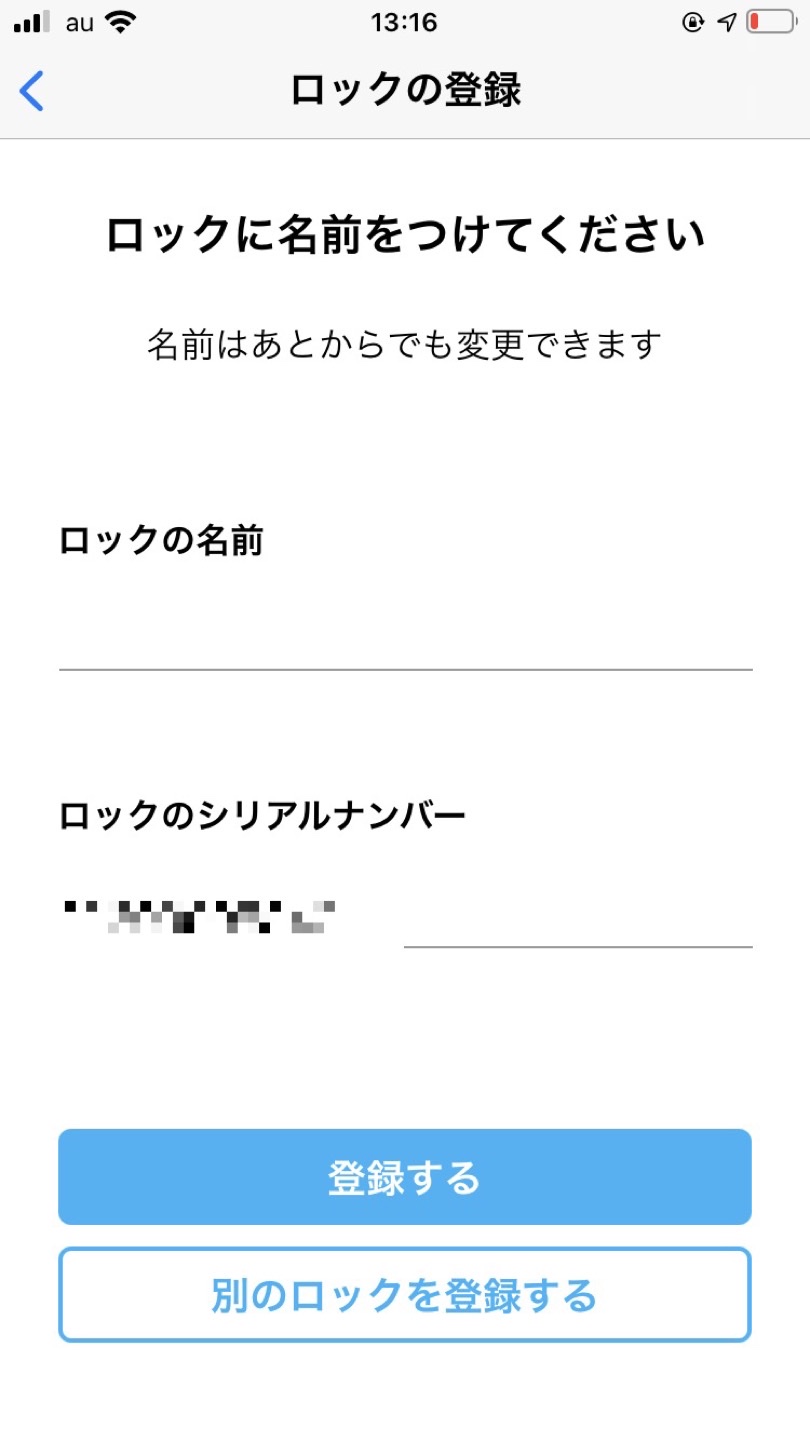
Task: Tap the serial number input field
Action: tap(578, 914)
